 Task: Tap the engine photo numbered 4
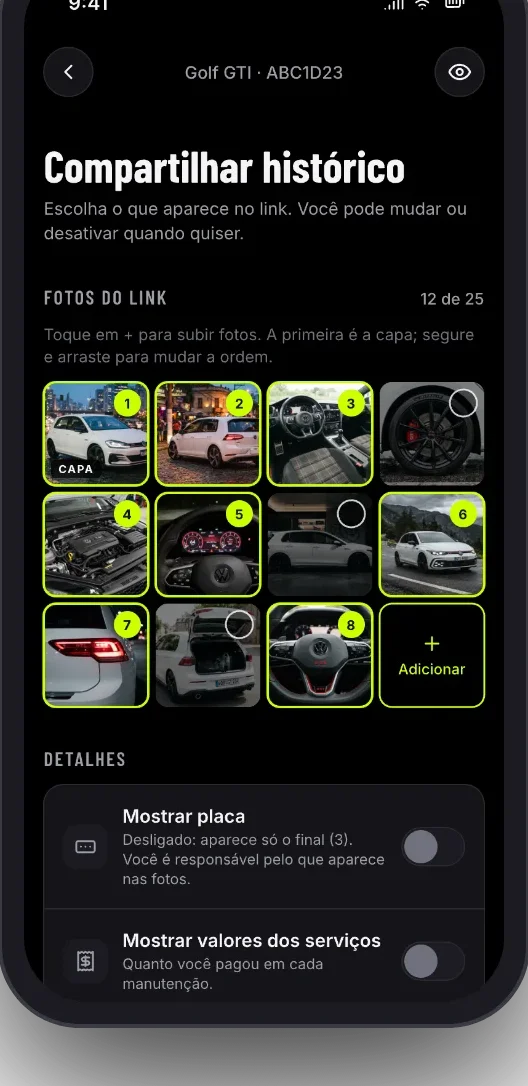click(x=96, y=544)
